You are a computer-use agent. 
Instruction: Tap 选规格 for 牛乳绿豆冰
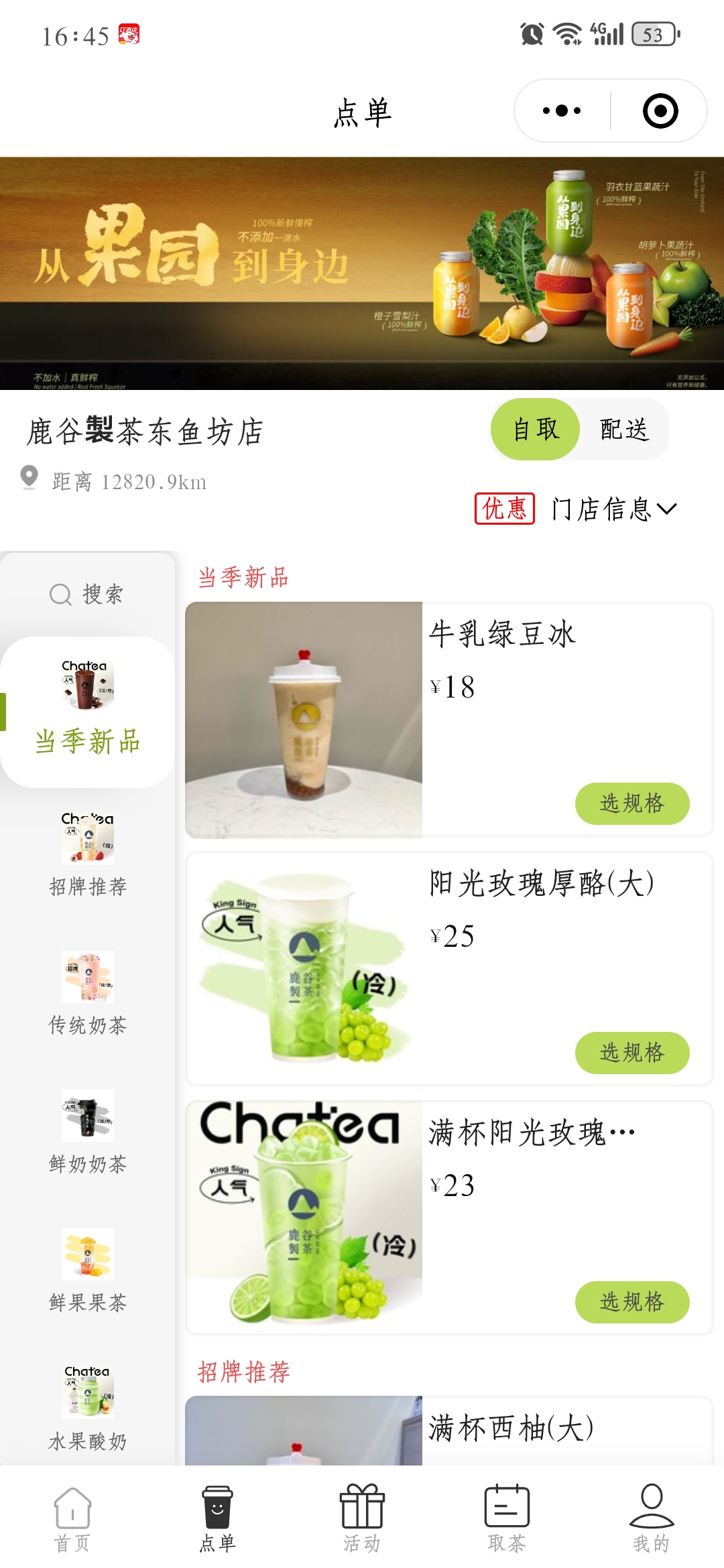[632, 803]
